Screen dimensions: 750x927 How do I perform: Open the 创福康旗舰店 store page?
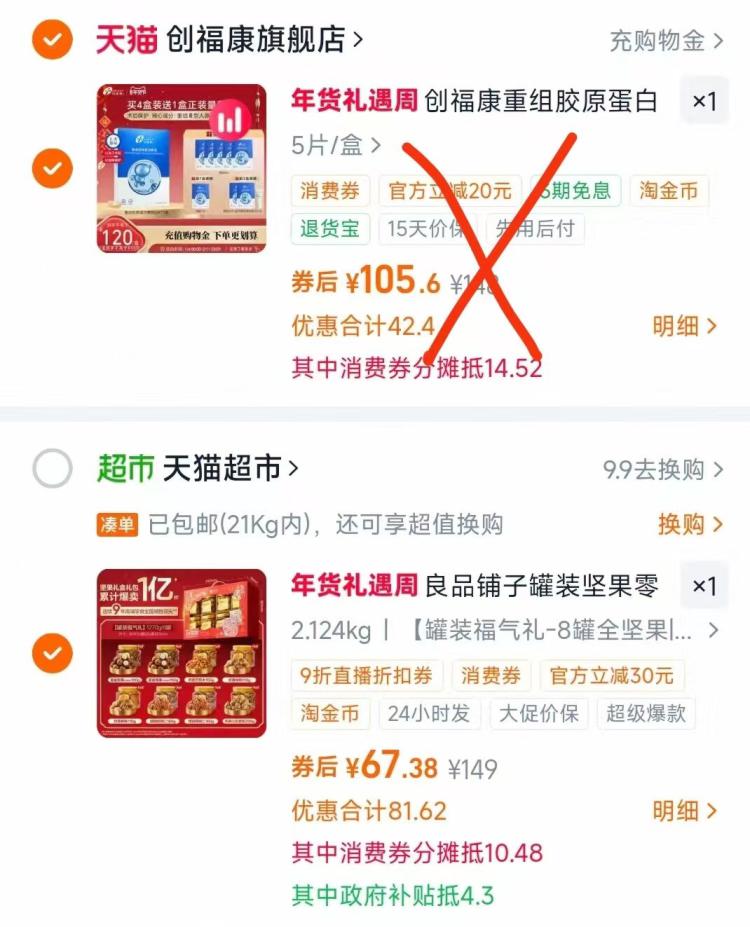[264, 40]
